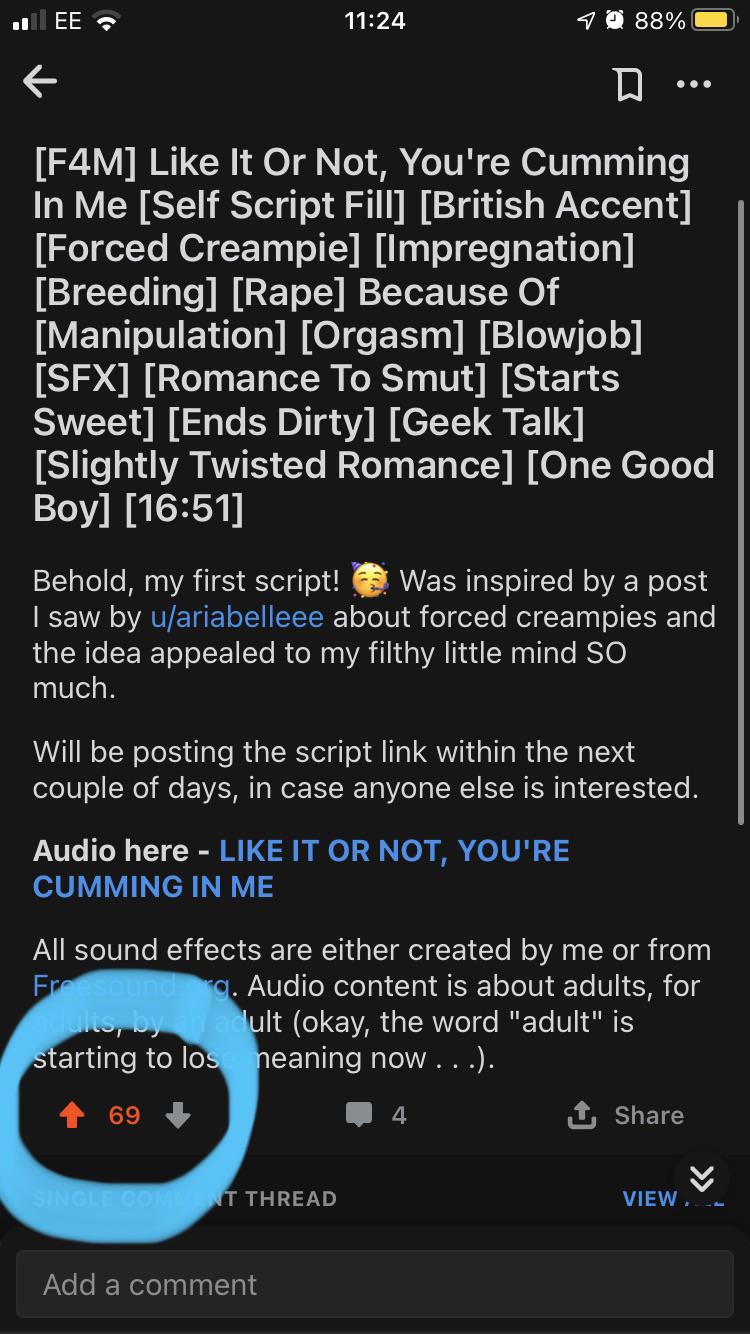
Task: Go back using the top arrow
Action: [x=40, y=83]
